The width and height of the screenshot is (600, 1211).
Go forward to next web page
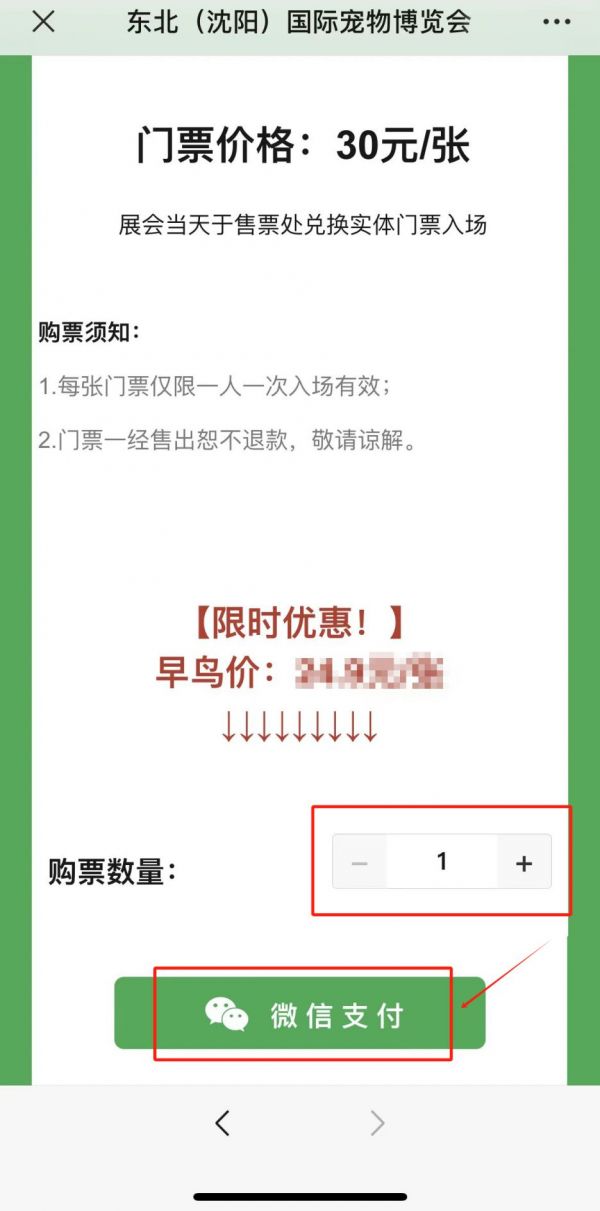click(377, 1123)
